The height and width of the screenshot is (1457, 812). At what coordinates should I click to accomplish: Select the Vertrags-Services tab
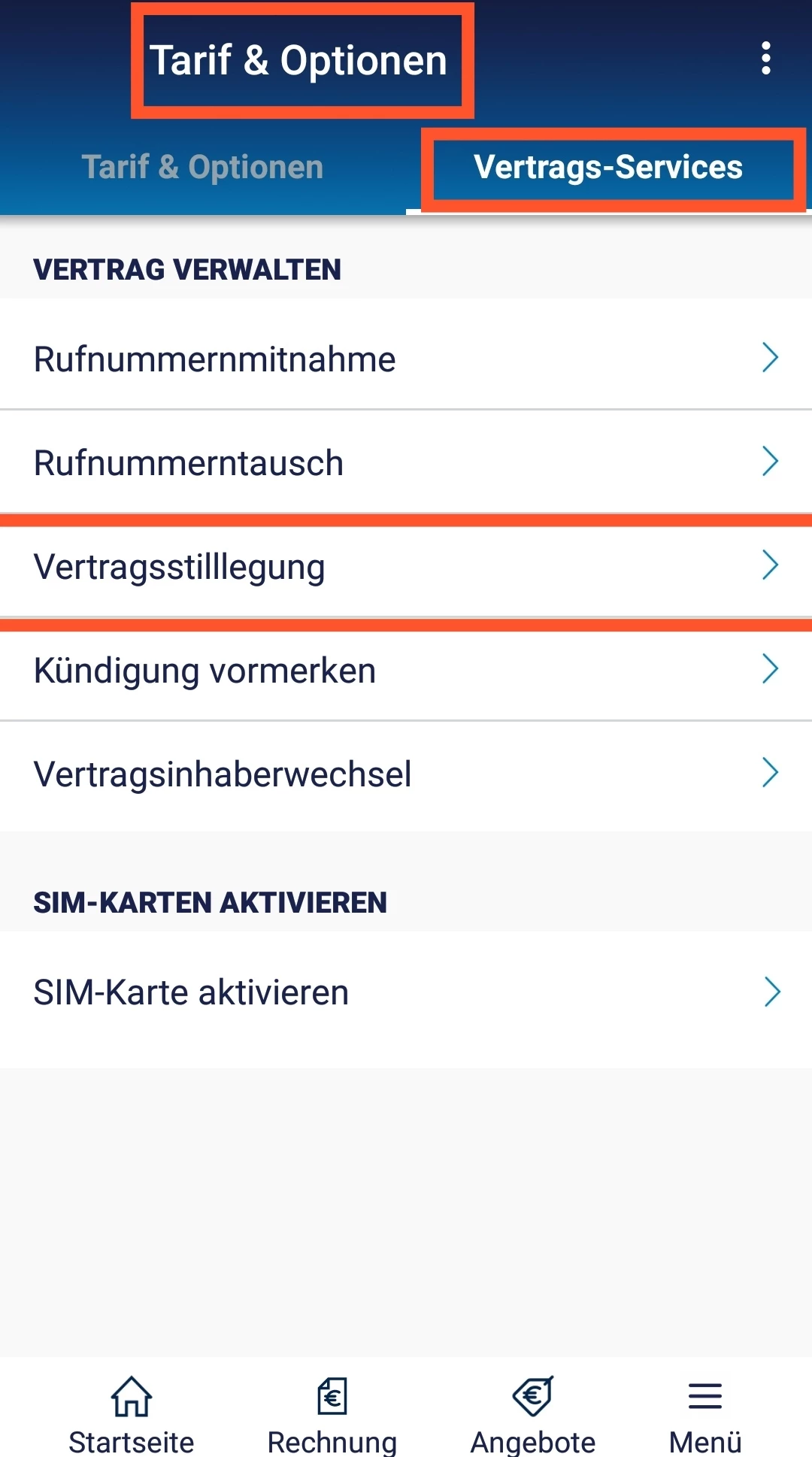pos(608,167)
